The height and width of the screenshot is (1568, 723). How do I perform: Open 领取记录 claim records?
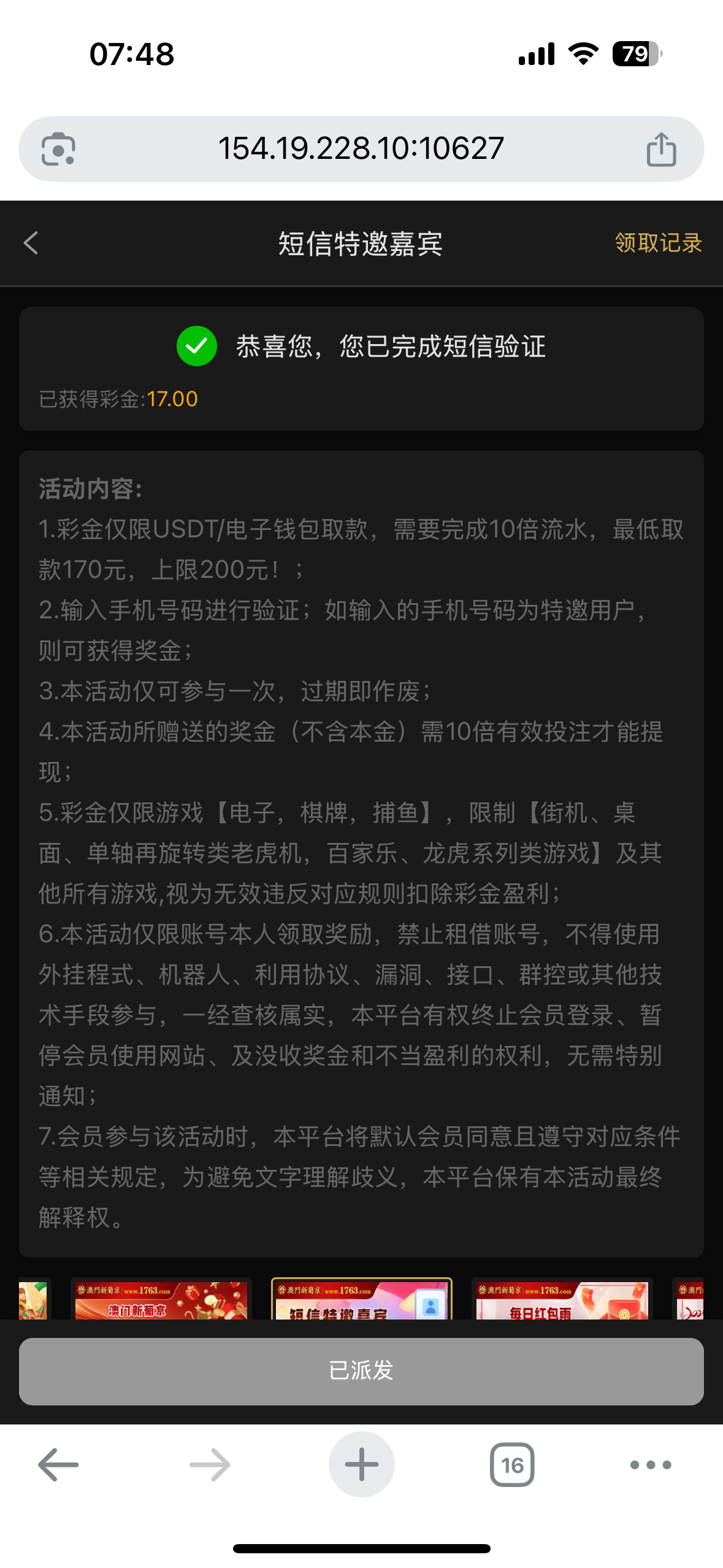[657, 243]
